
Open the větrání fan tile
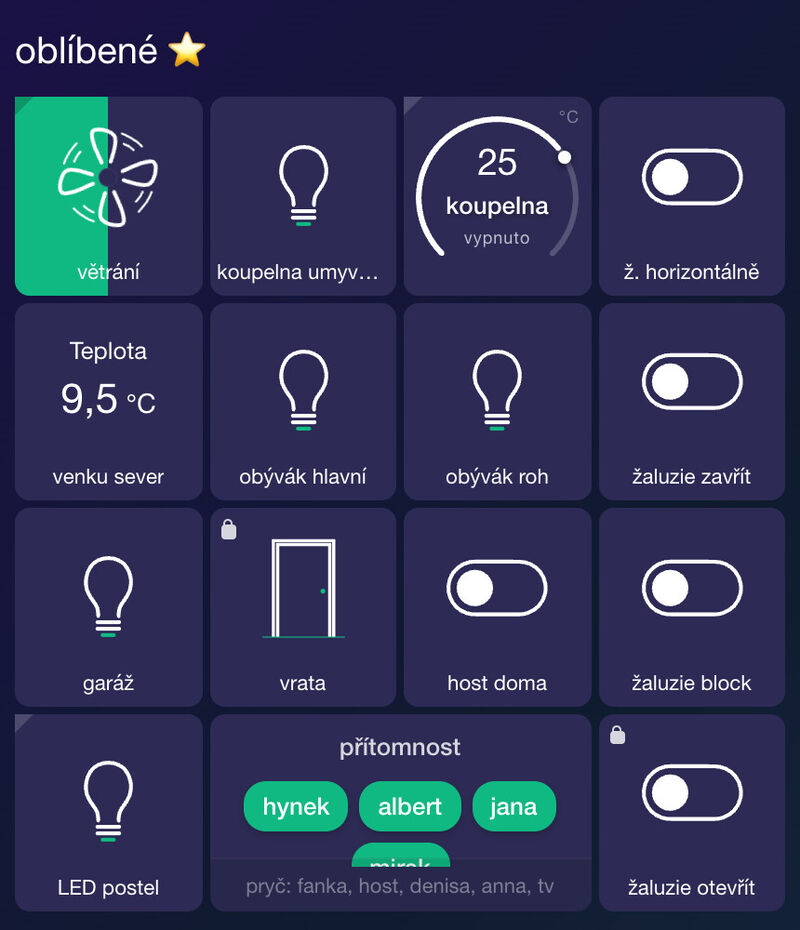point(109,196)
